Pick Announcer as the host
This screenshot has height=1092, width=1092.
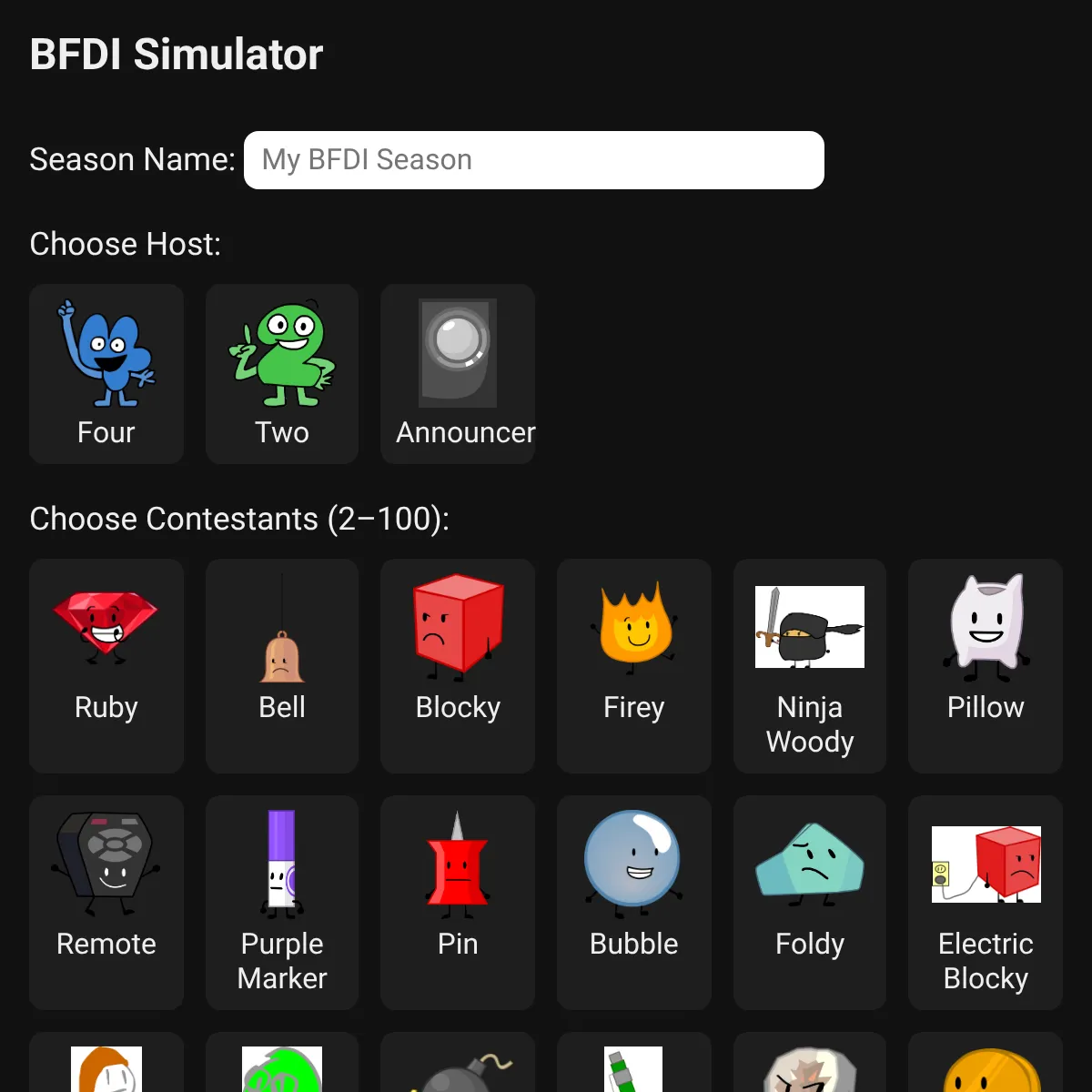(x=458, y=374)
